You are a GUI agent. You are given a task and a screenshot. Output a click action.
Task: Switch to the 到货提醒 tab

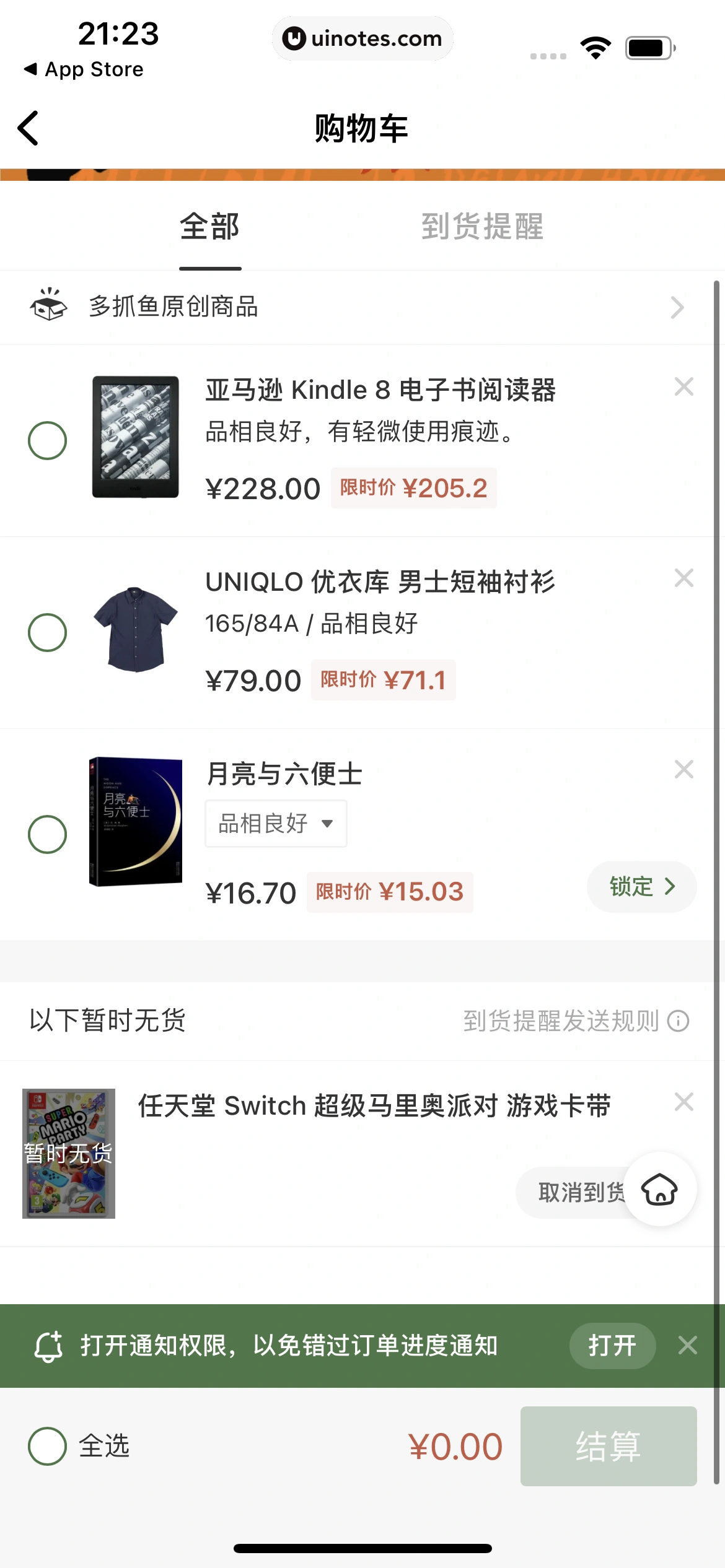(x=482, y=227)
